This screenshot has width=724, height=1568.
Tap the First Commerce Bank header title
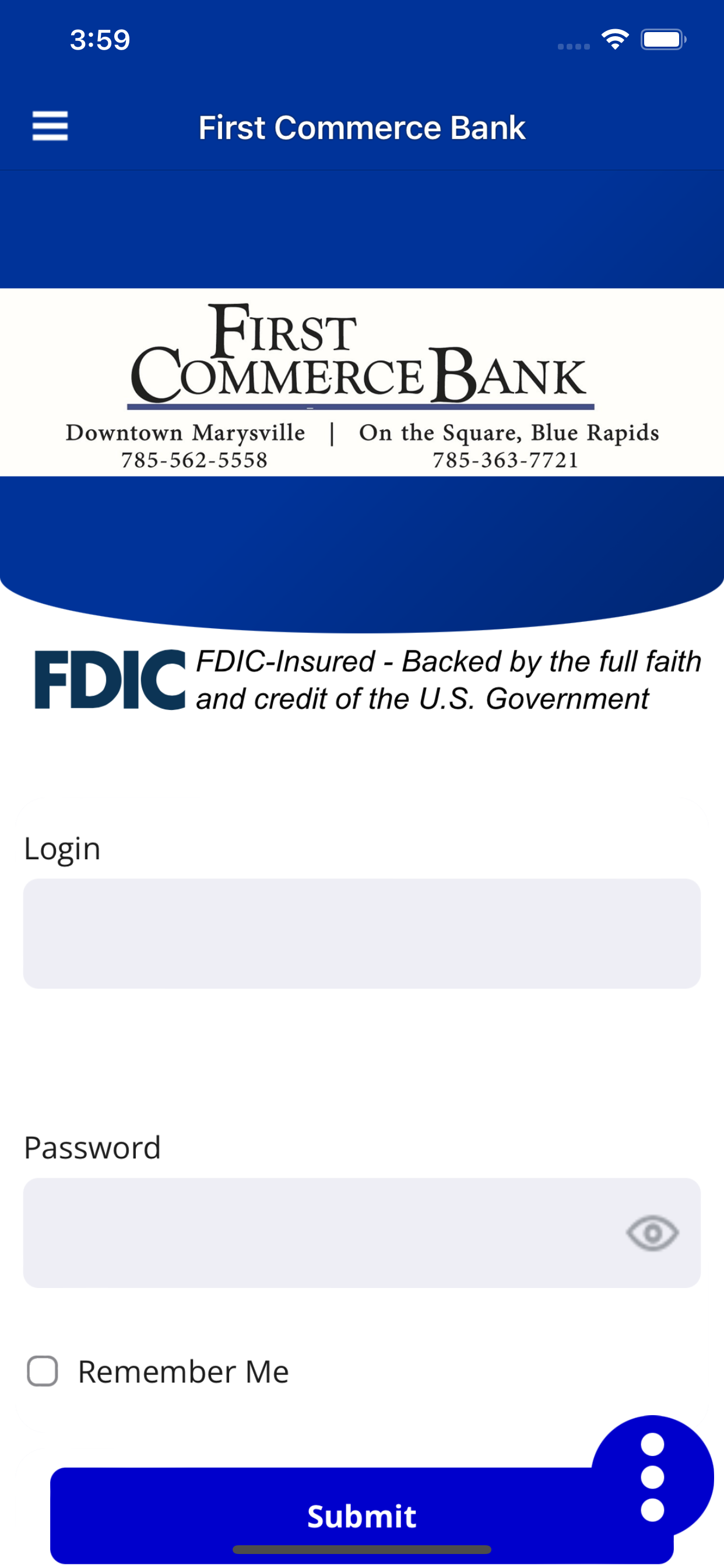coord(361,127)
